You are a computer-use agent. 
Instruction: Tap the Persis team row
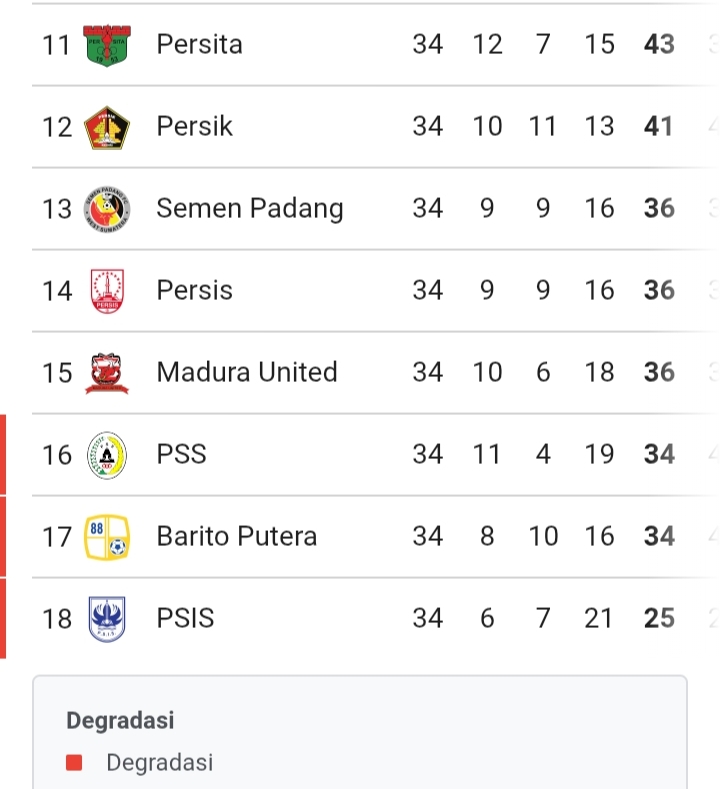pyautogui.click(x=194, y=291)
